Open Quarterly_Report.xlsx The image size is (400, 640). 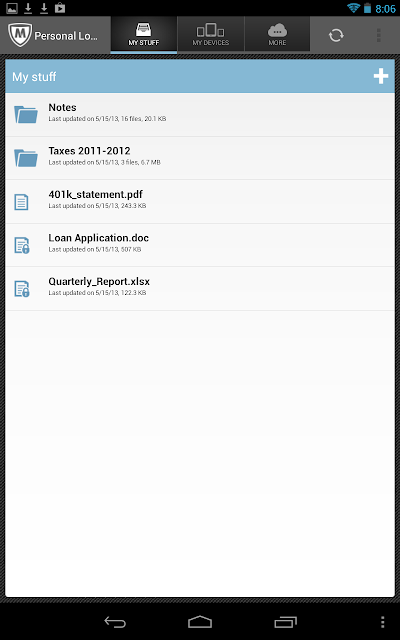coord(200,289)
